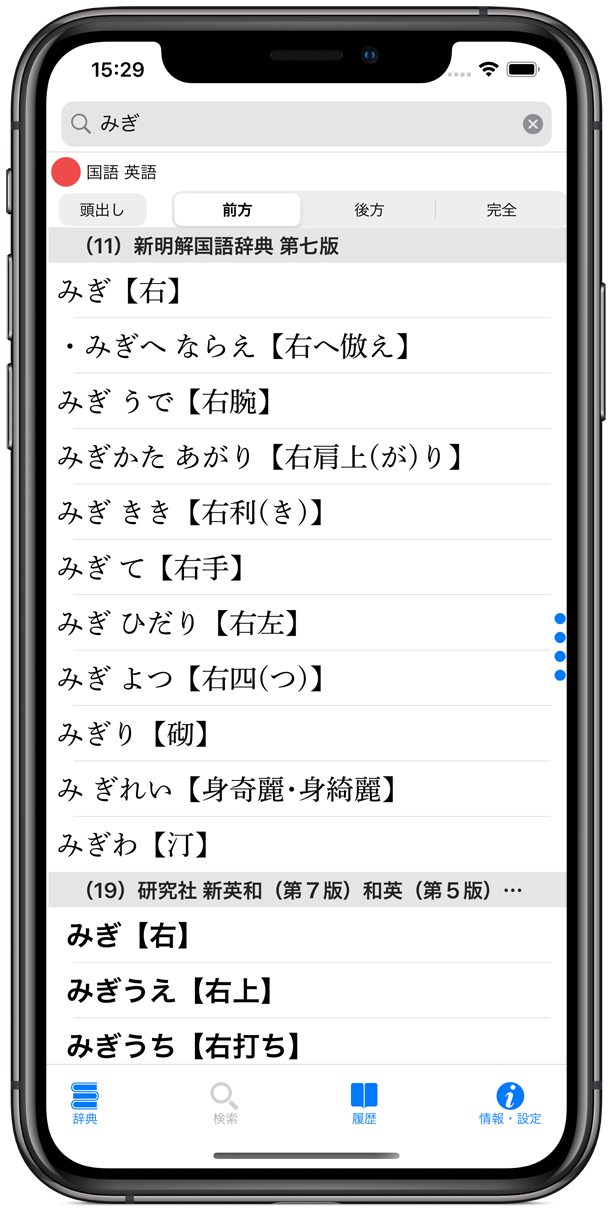Select the 前方 match mode
Image resolution: width=613 pixels, height=1210 pixels.
[x=237, y=210]
